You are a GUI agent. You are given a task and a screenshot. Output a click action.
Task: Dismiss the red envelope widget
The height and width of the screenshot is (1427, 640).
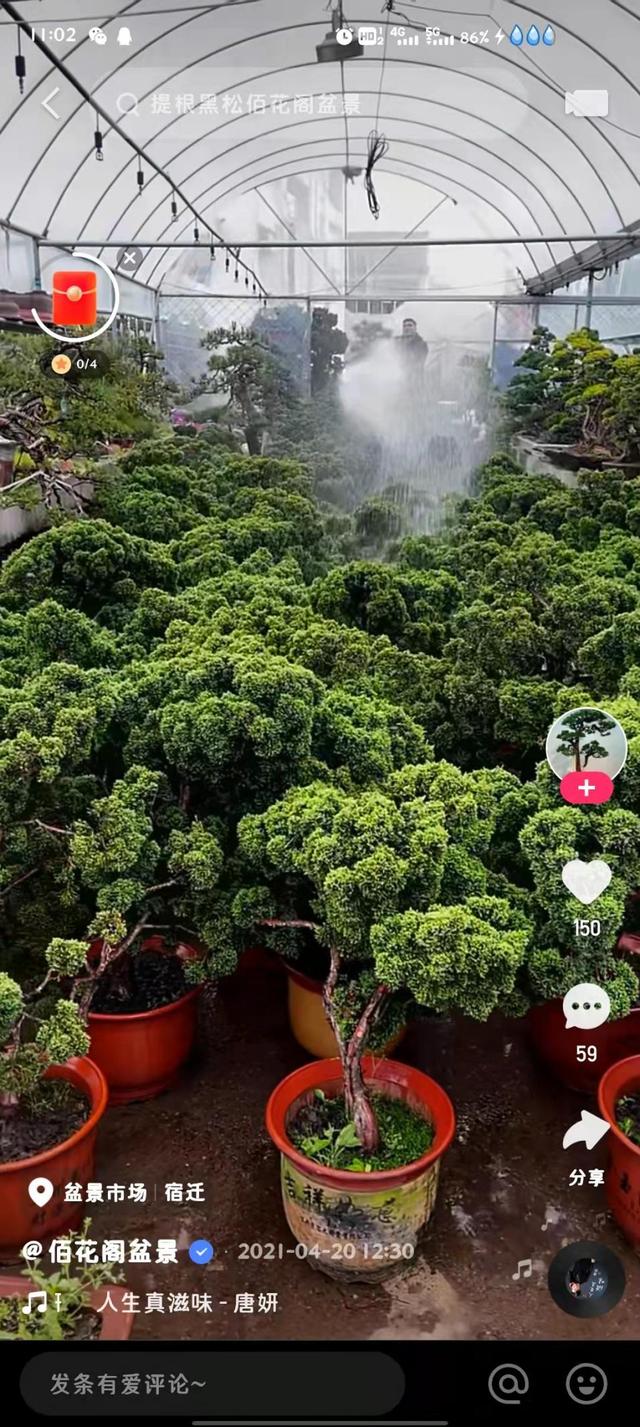click(129, 258)
